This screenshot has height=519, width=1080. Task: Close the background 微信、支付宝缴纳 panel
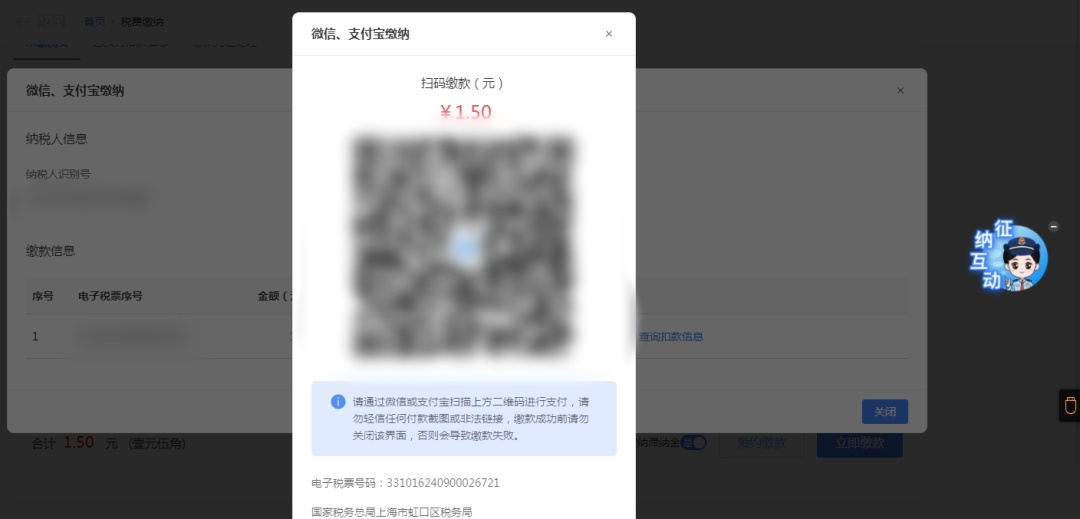click(900, 91)
